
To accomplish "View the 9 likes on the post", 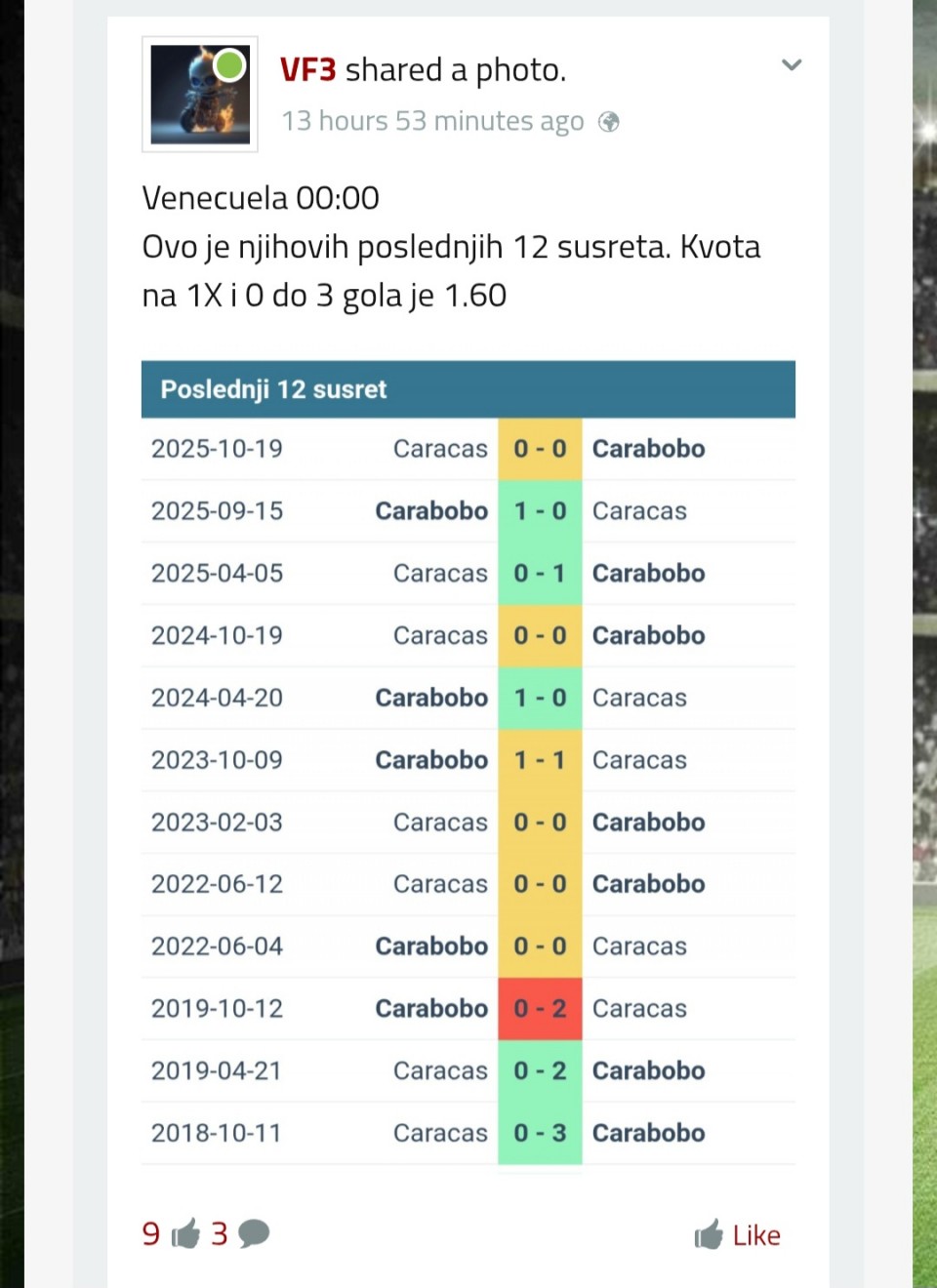I will point(170,1234).
